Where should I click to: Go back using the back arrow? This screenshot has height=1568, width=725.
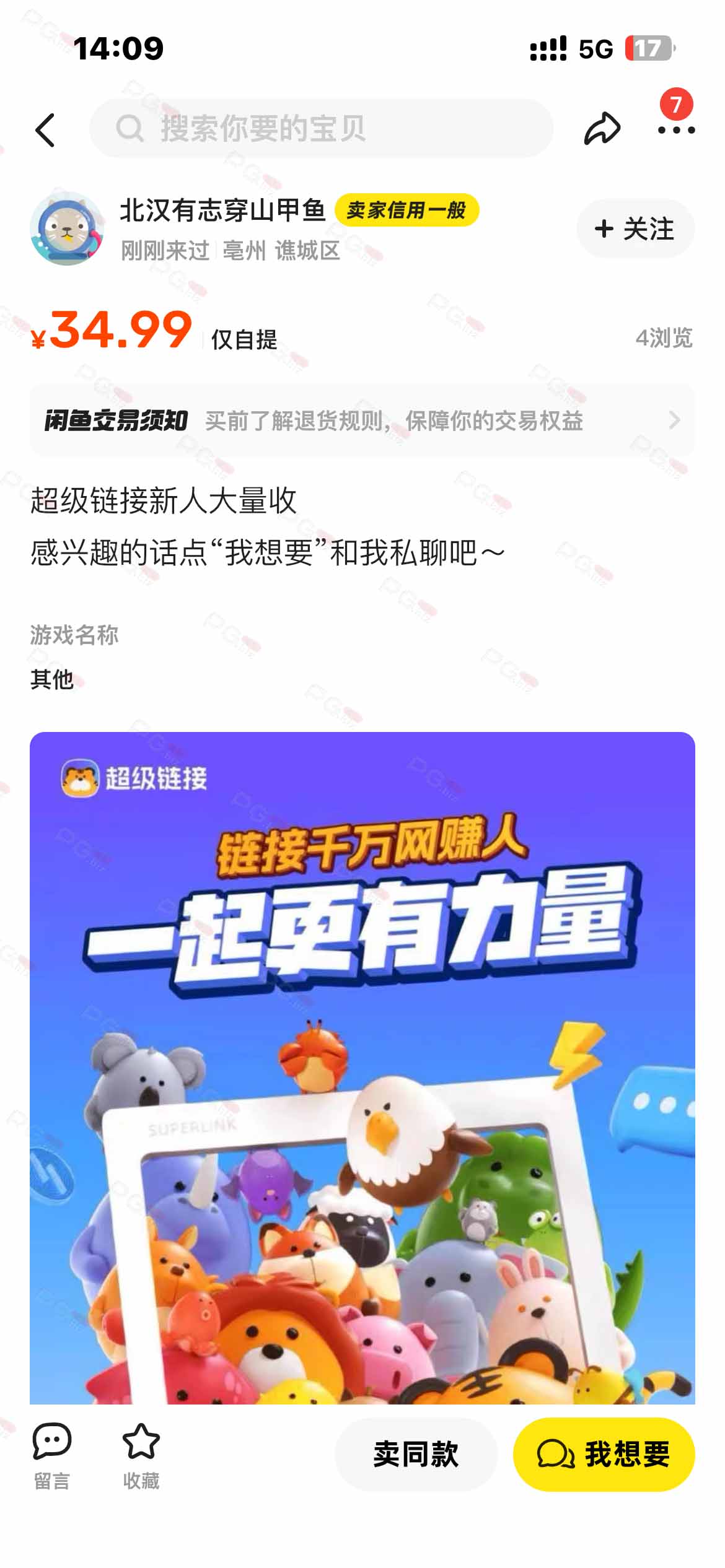45,129
